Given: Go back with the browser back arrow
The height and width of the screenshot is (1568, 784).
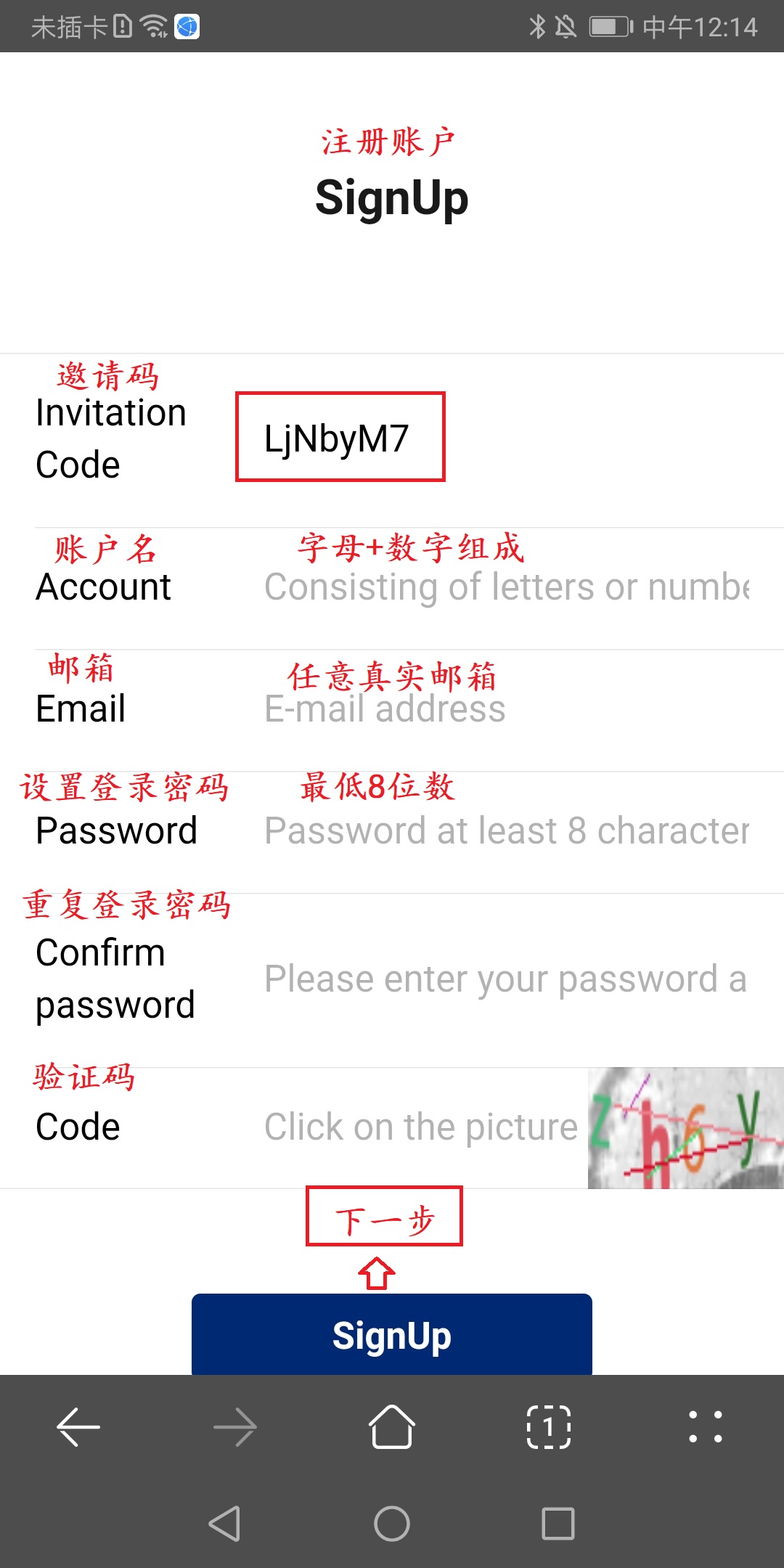Looking at the screenshot, I should (x=78, y=1427).
